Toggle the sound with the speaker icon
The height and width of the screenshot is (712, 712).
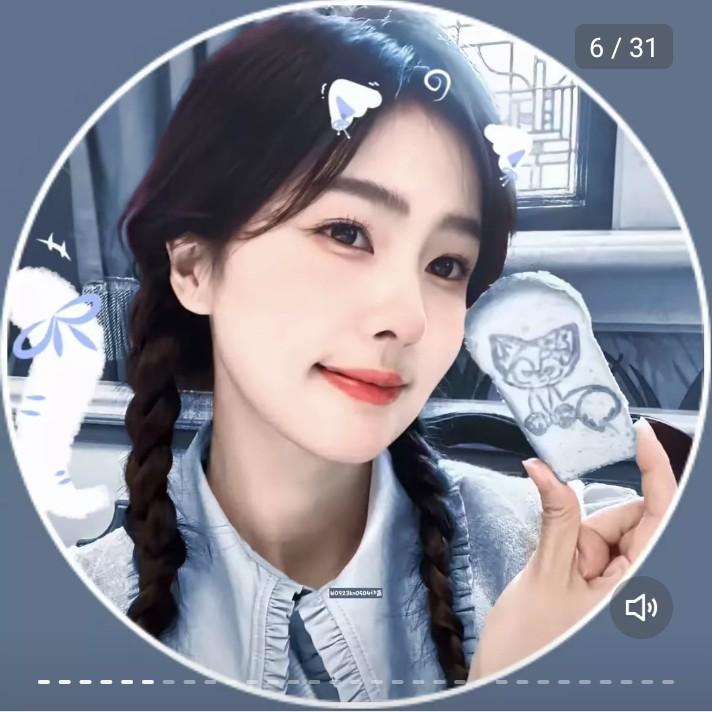tap(641, 607)
